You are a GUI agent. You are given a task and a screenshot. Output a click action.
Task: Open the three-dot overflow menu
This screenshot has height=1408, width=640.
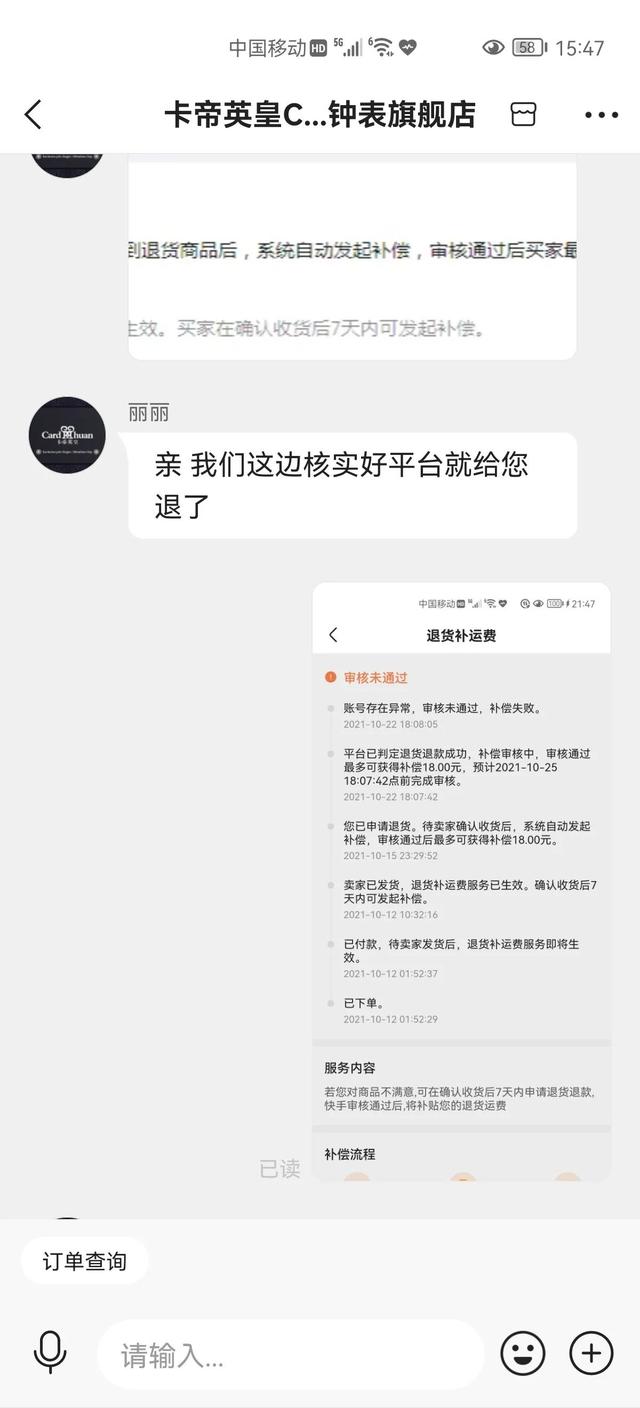[x=601, y=115]
